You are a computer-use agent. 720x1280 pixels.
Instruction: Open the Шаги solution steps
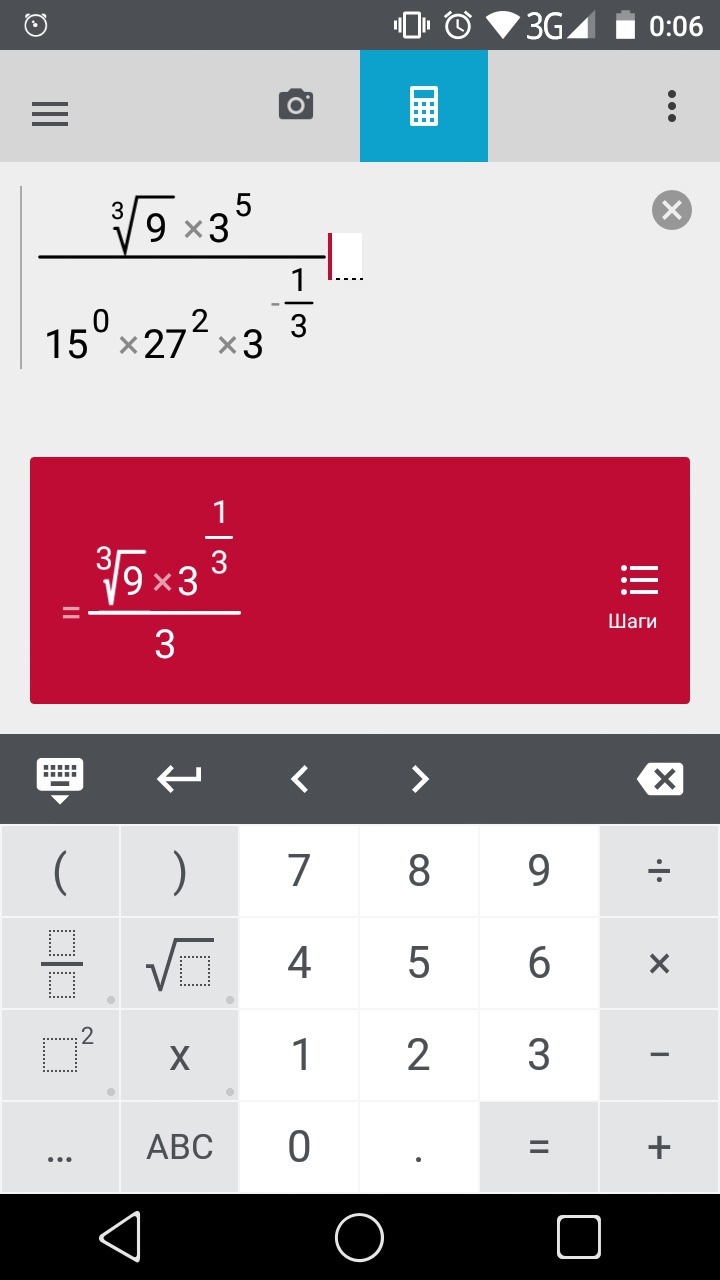click(633, 597)
